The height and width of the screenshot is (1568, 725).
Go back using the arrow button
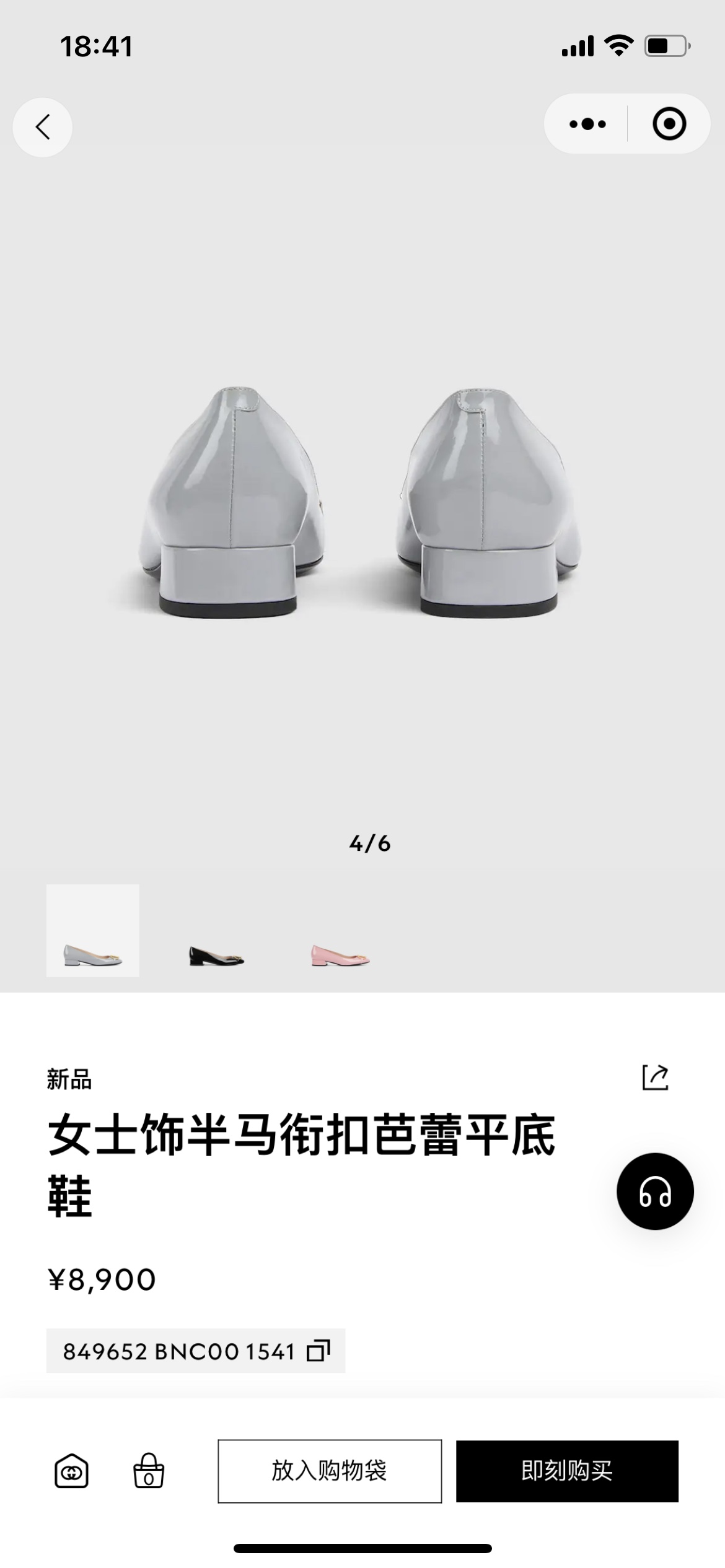[x=42, y=127]
